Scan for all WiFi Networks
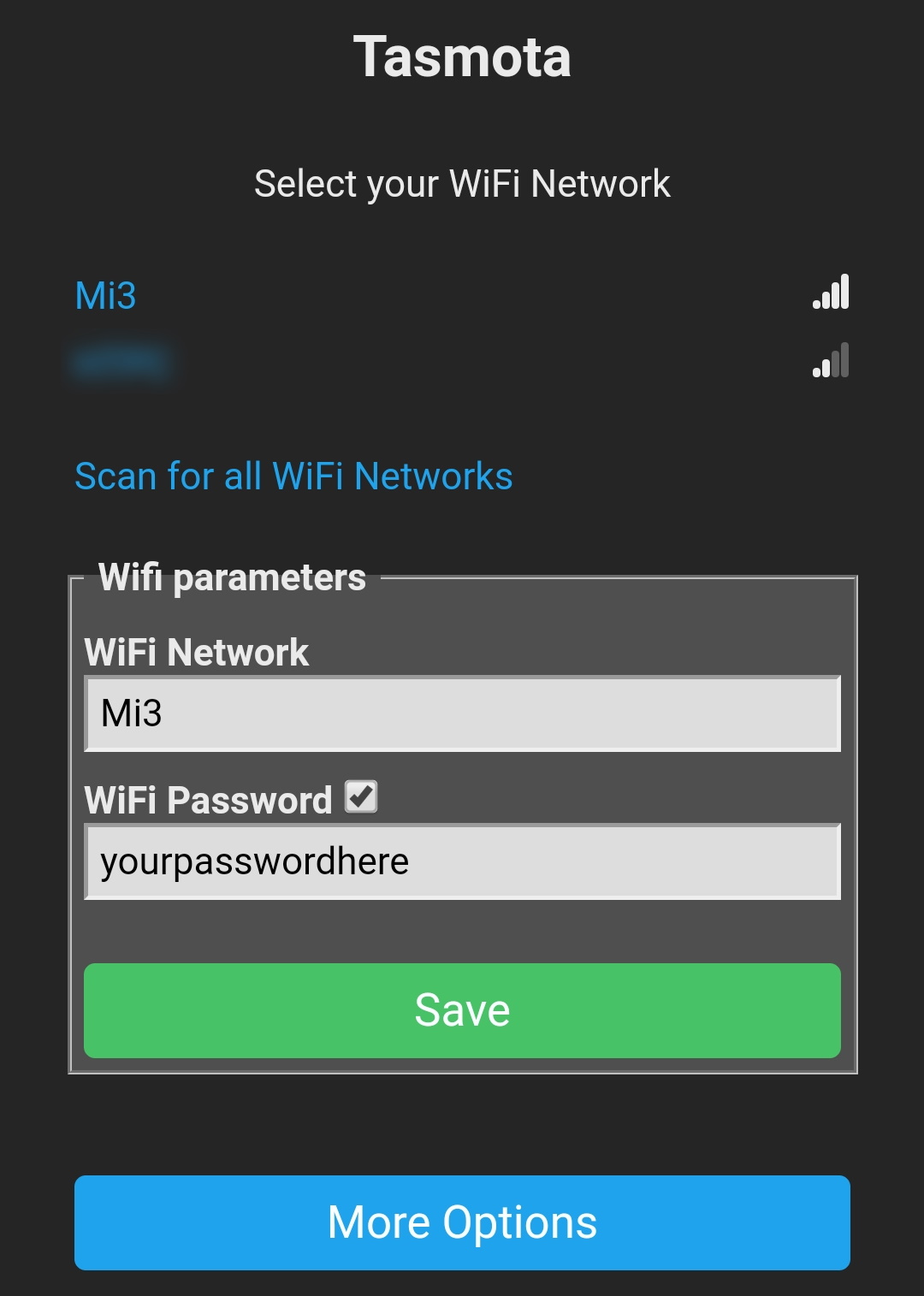Image resolution: width=924 pixels, height=1296 pixels. 293,476
